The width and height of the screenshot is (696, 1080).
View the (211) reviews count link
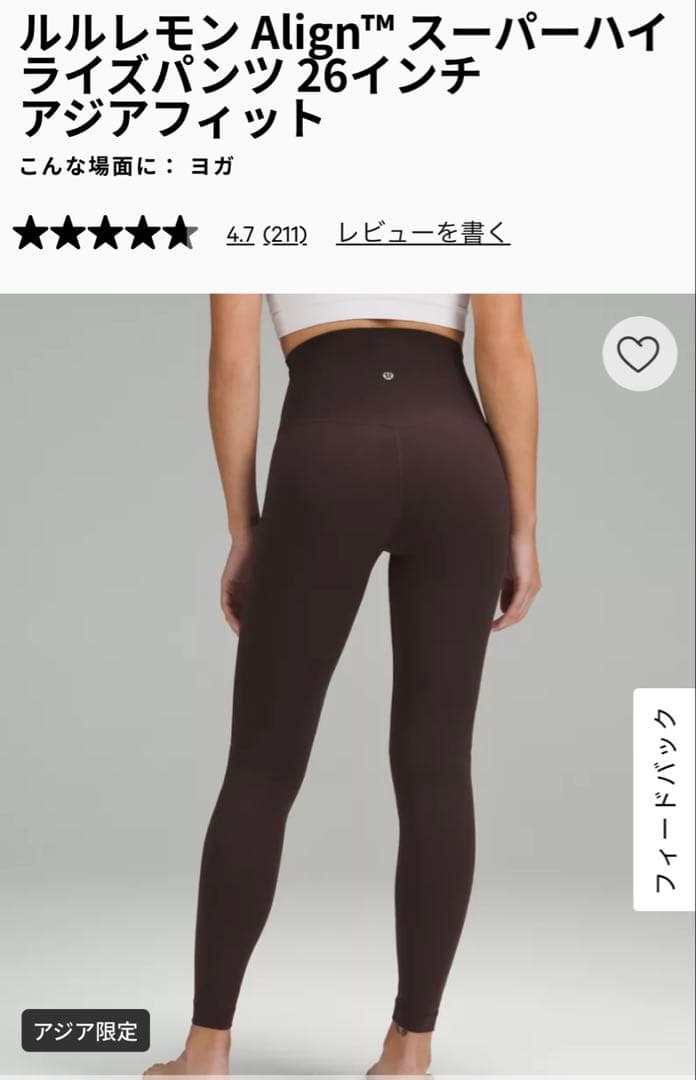tap(285, 236)
